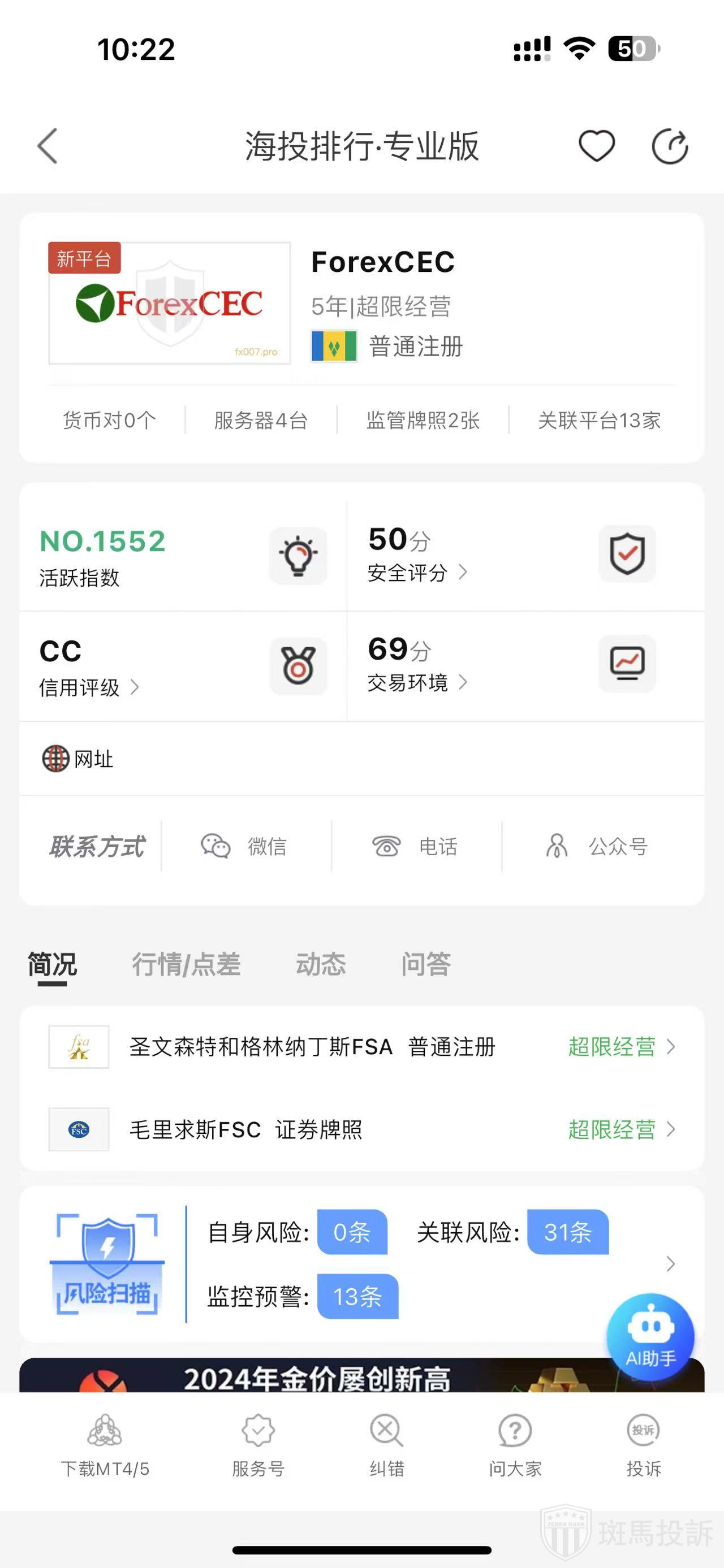View the 信用评级 details
The image size is (724, 1568).
(x=89, y=688)
